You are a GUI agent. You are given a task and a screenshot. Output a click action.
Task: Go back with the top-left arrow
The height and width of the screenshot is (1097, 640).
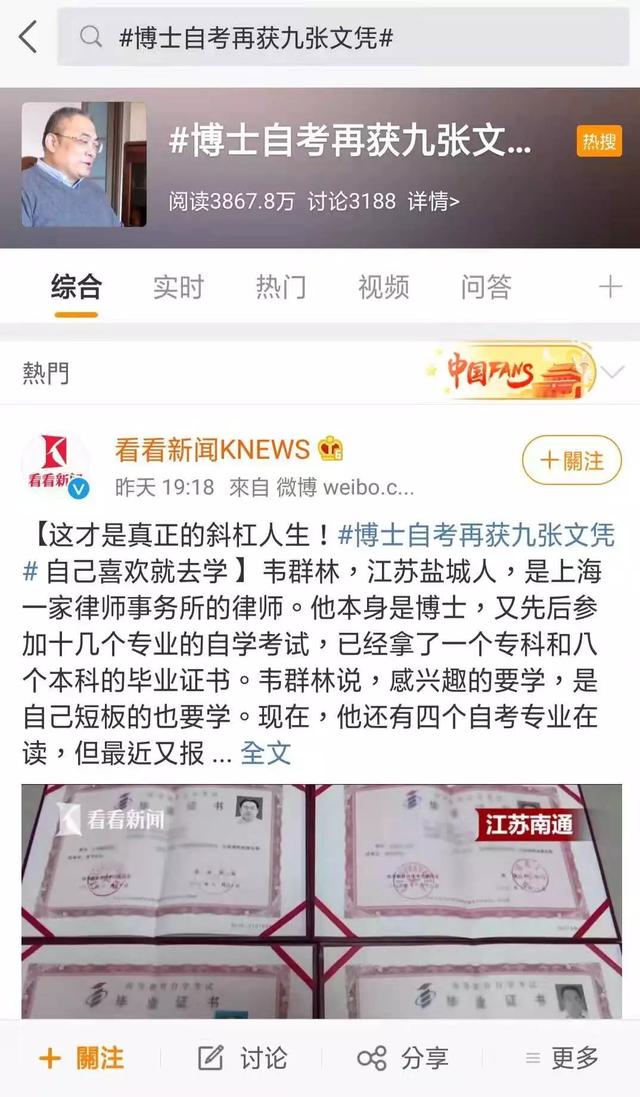point(28,37)
